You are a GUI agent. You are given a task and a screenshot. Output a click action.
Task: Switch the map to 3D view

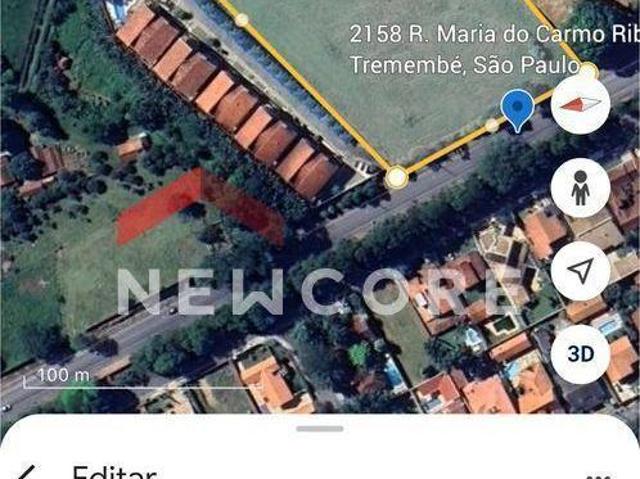click(x=581, y=353)
